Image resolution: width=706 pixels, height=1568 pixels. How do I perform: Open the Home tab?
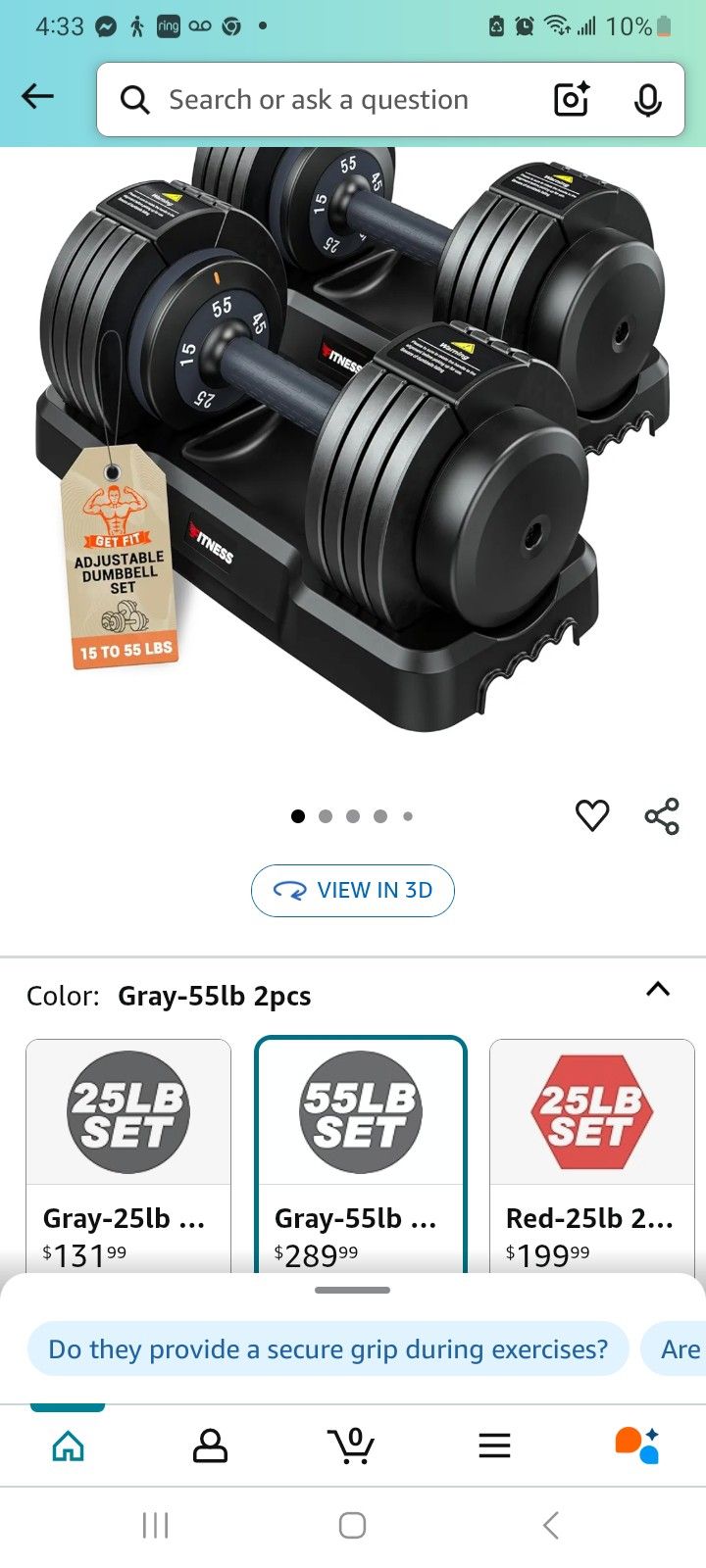click(x=68, y=1445)
